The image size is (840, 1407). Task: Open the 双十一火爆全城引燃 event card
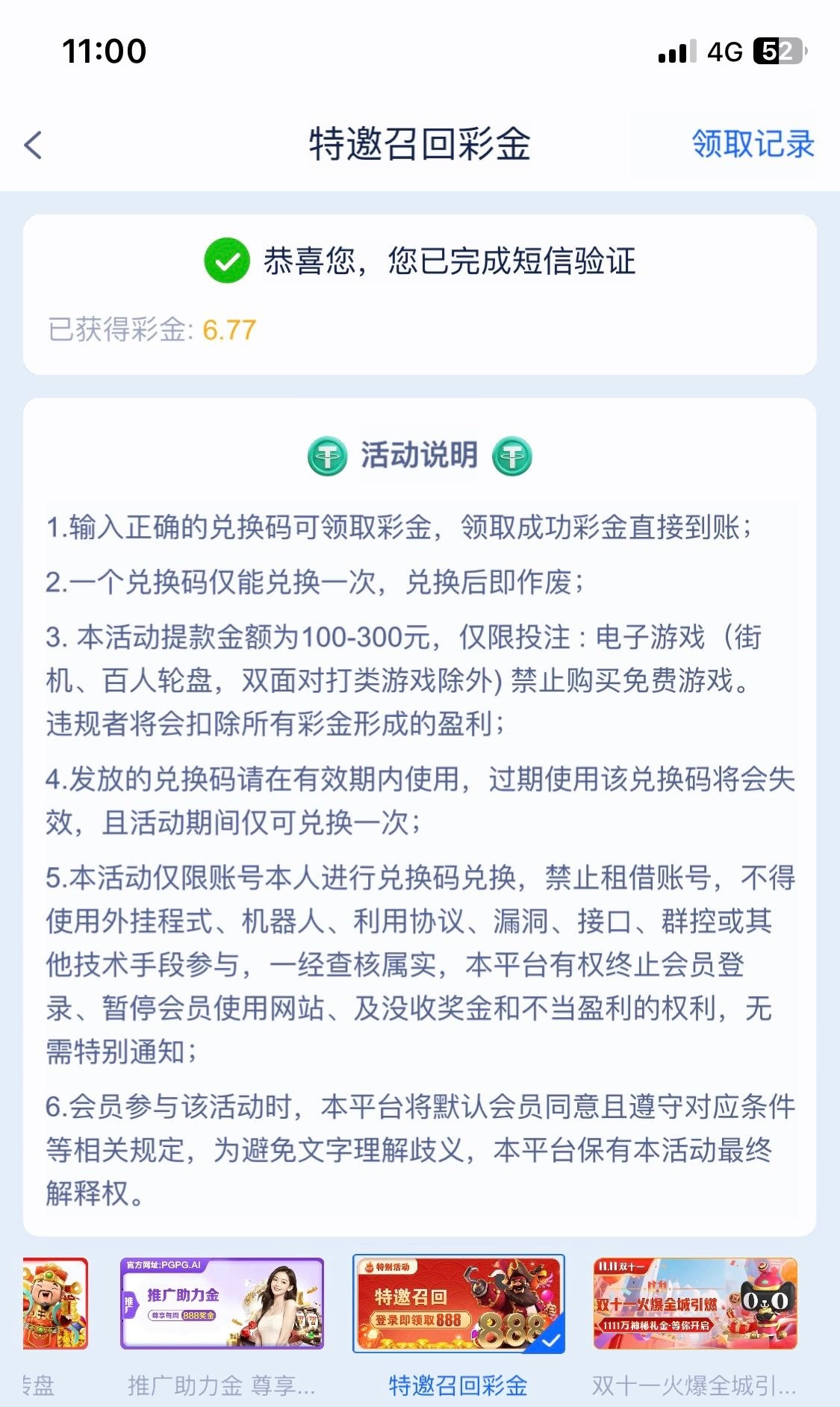click(x=695, y=1304)
